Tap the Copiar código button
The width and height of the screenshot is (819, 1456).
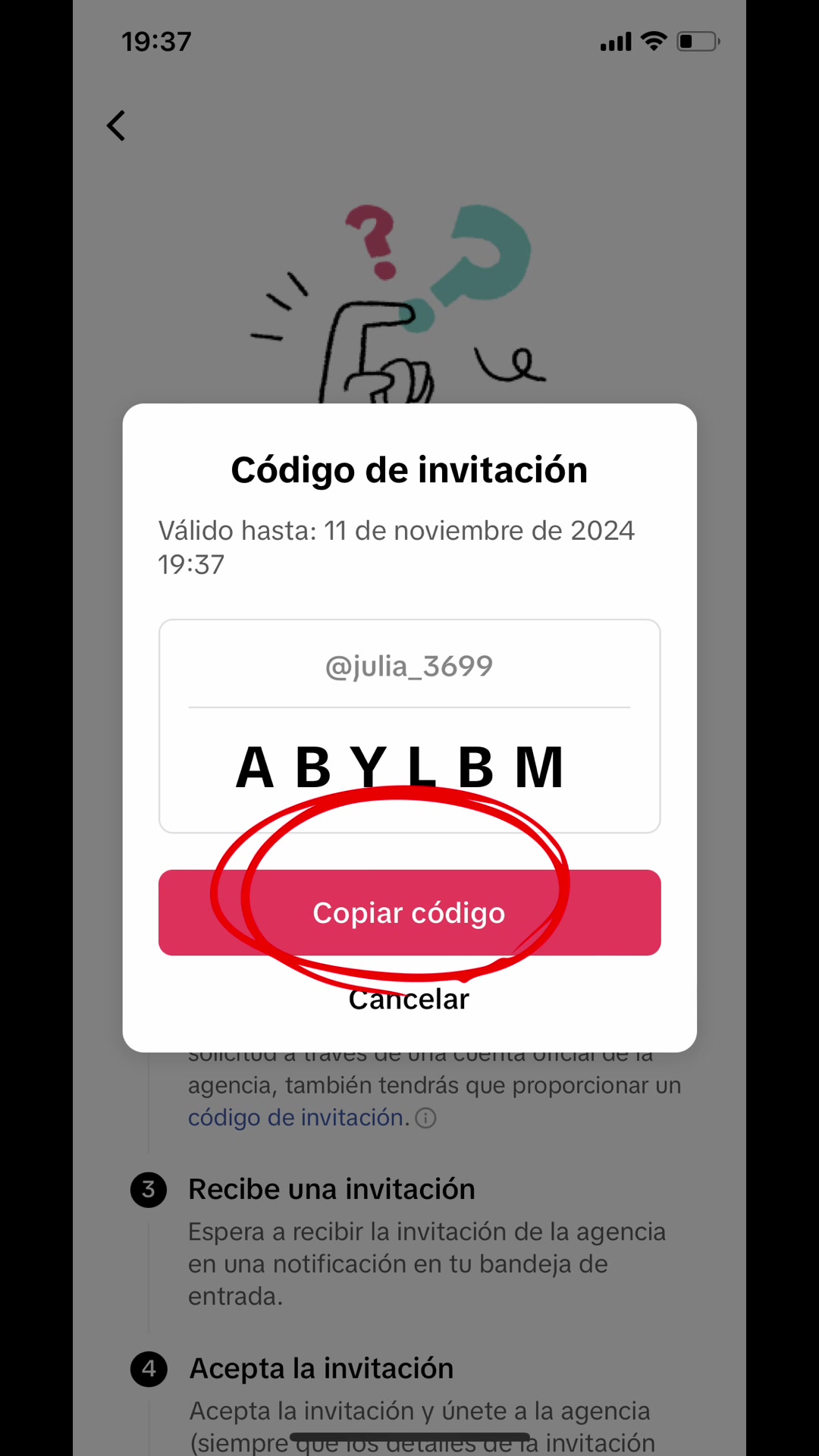click(409, 912)
